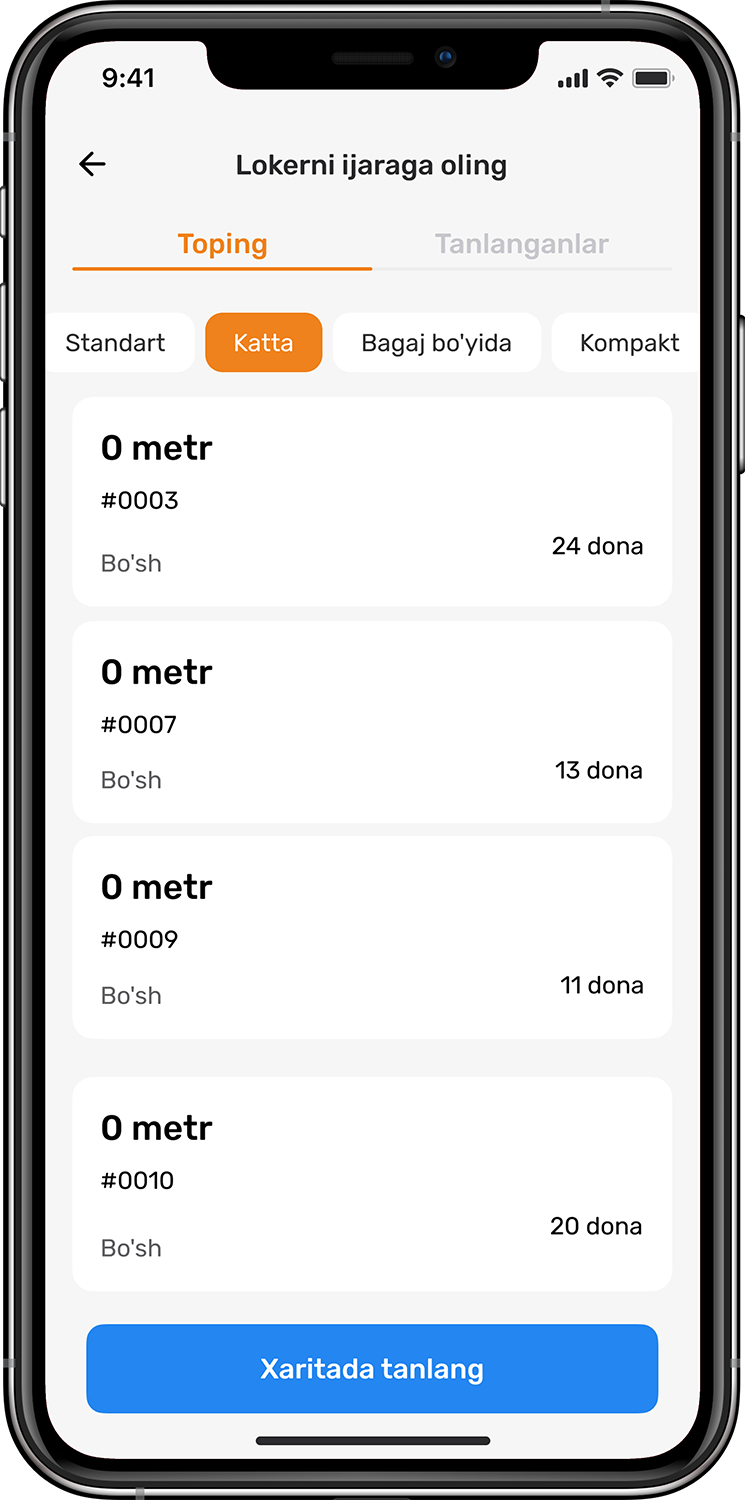Open locker card #0003
The height and width of the screenshot is (1500, 745).
(x=372, y=502)
